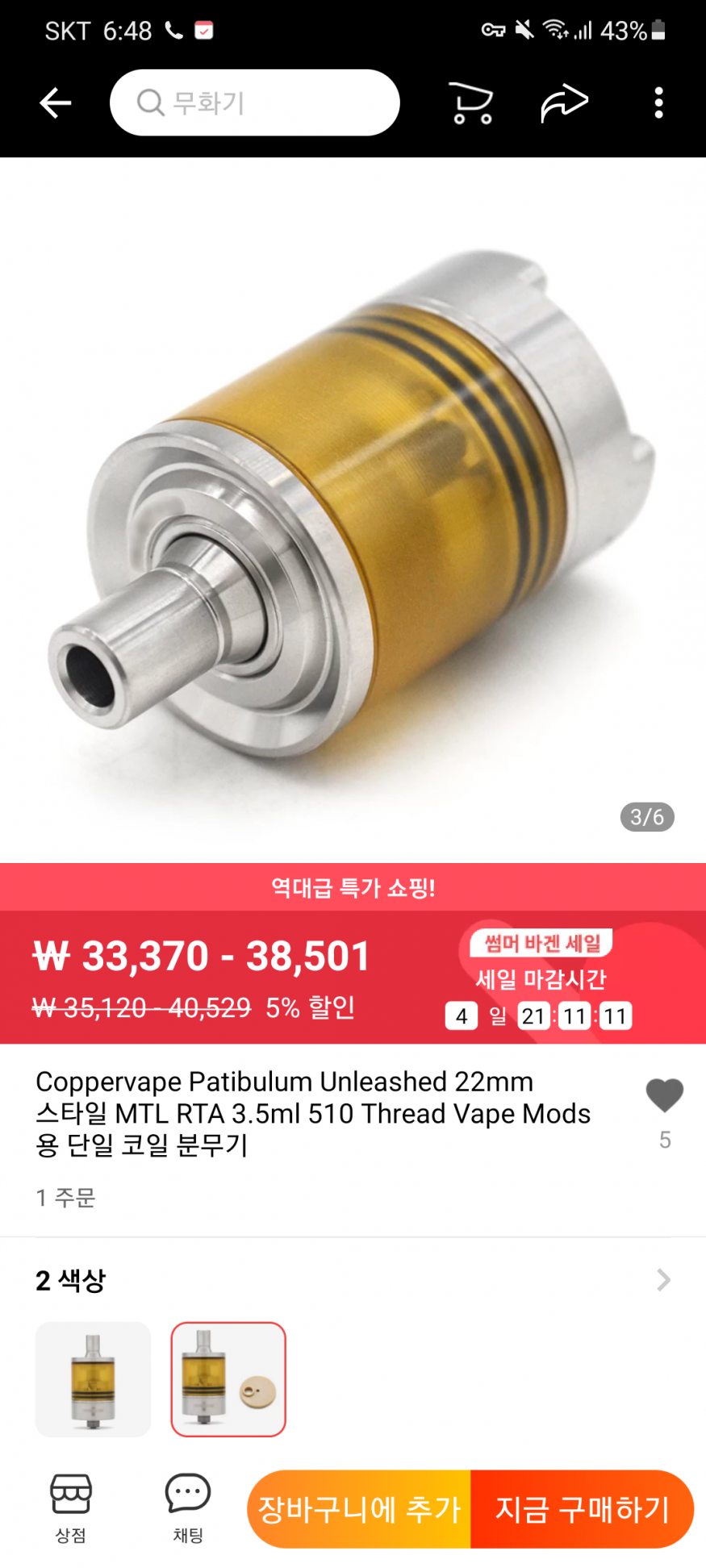Open the three-dot overflow menu
Viewport: 706px width, 1568px height.
pyautogui.click(x=658, y=103)
